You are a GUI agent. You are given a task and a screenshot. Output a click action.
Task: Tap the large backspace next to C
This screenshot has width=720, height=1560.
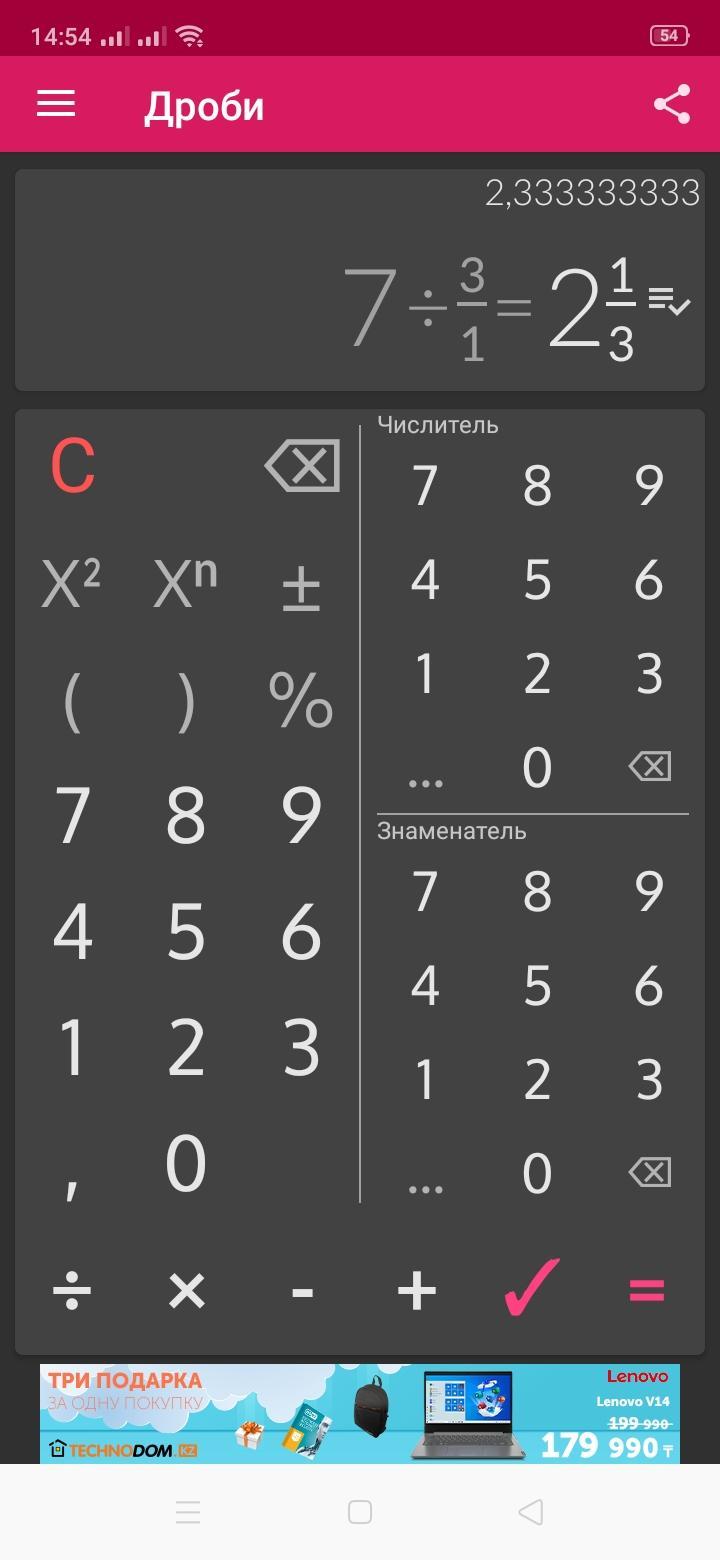(301, 466)
